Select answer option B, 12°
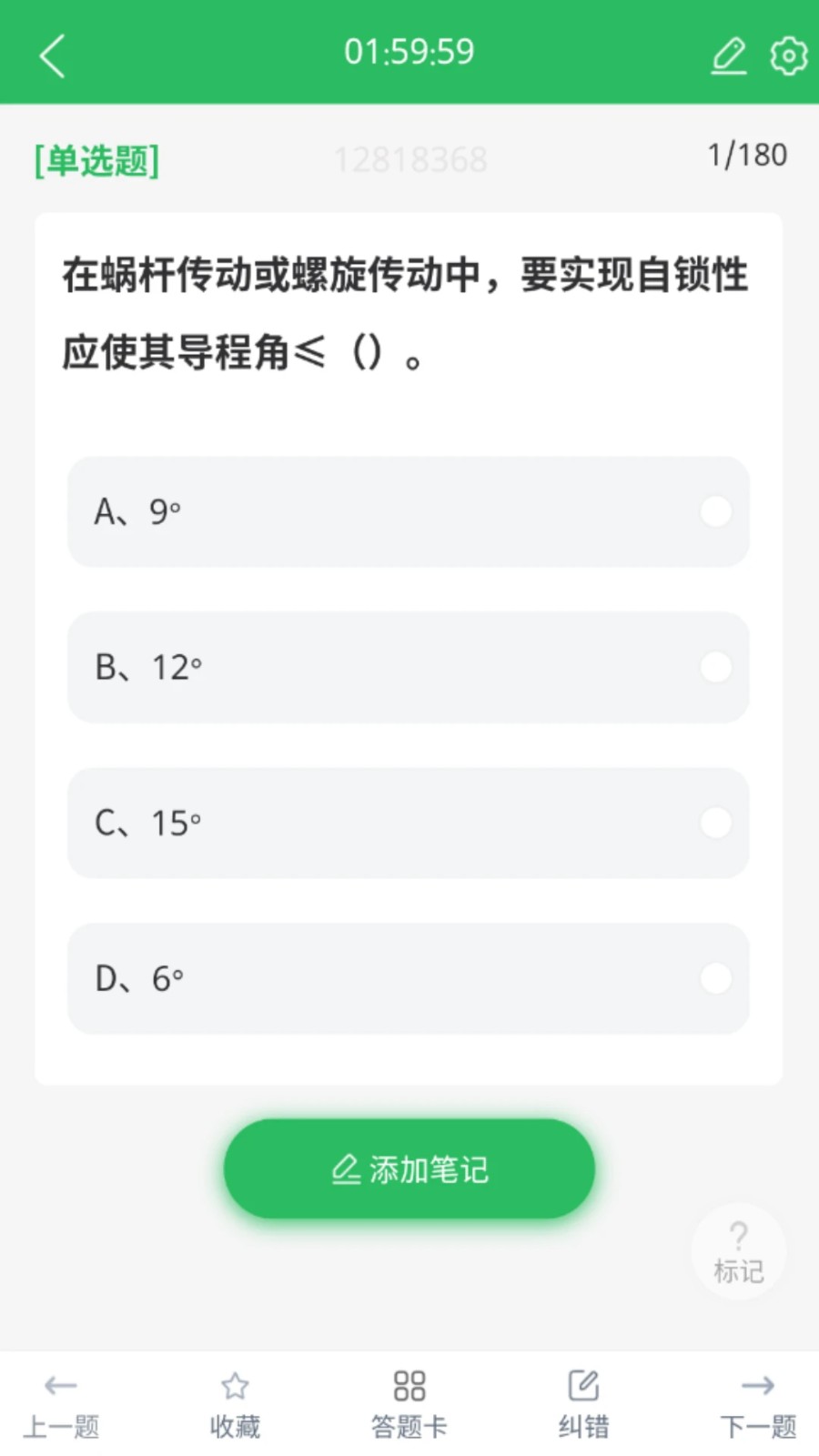The height and width of the screenshot is (1456, 819). [408, 667]
